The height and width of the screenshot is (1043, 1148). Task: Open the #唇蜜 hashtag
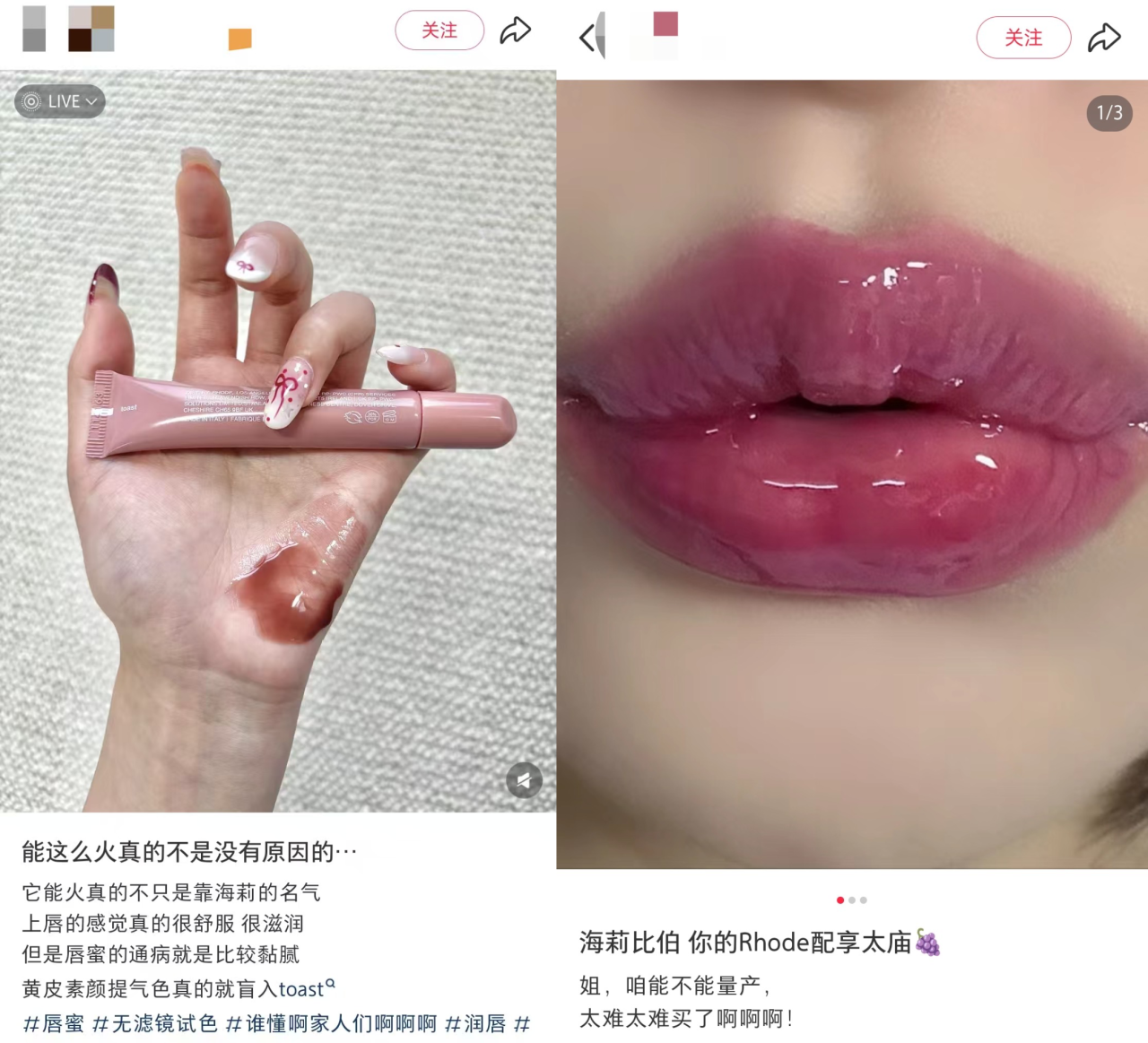pyautogui.click(x=54, y=1023)
